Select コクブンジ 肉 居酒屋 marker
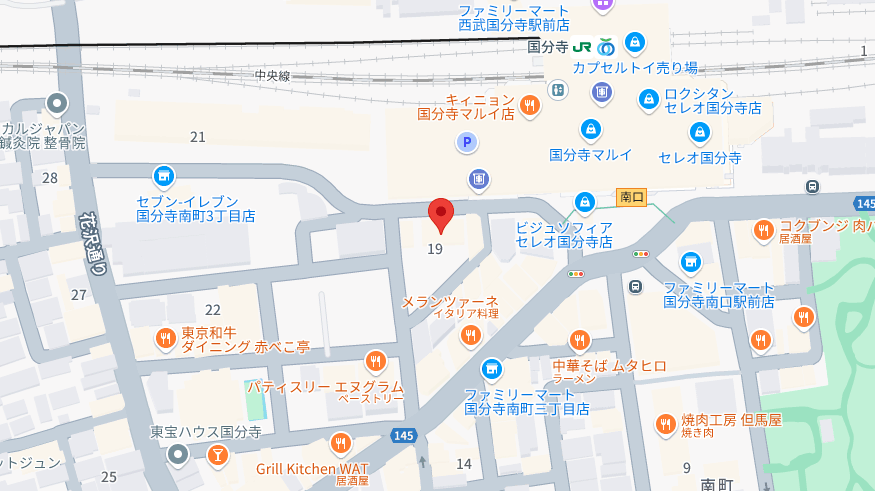Image resolution: width=875 pixels, height=491 pixels. point(763,231)
